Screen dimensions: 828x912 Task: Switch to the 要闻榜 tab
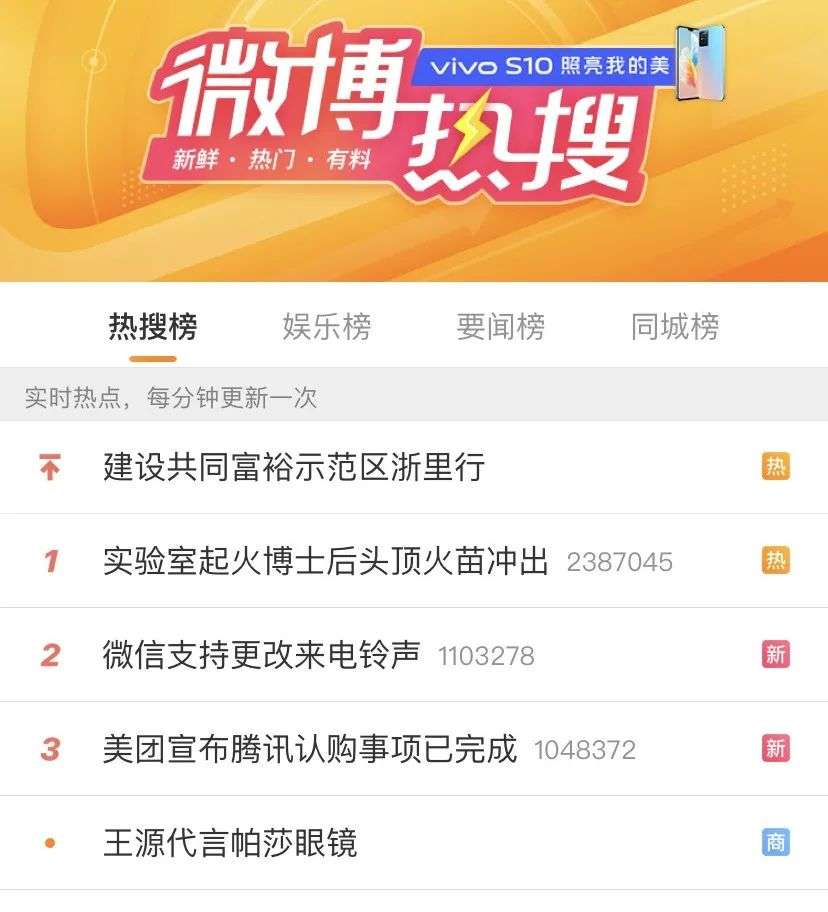[500, 327]
